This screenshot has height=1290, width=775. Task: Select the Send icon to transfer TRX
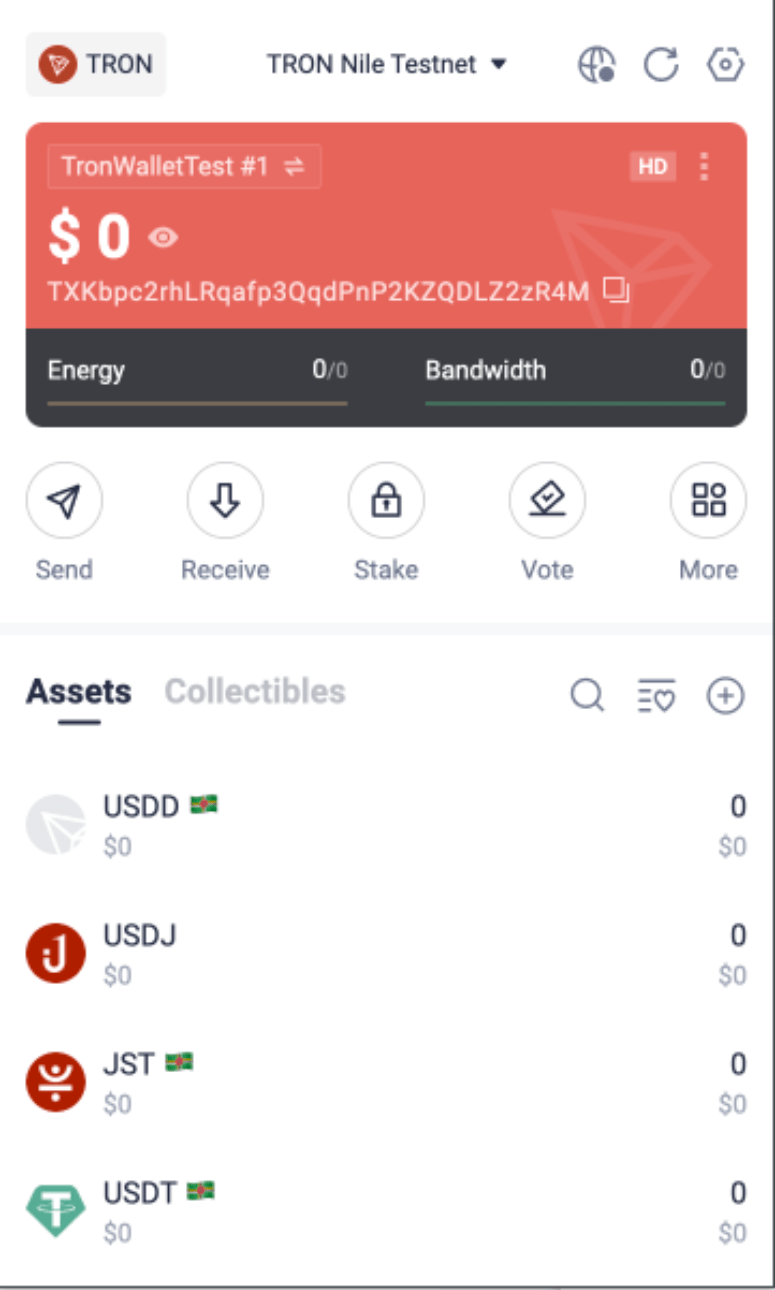coord(64,501)
